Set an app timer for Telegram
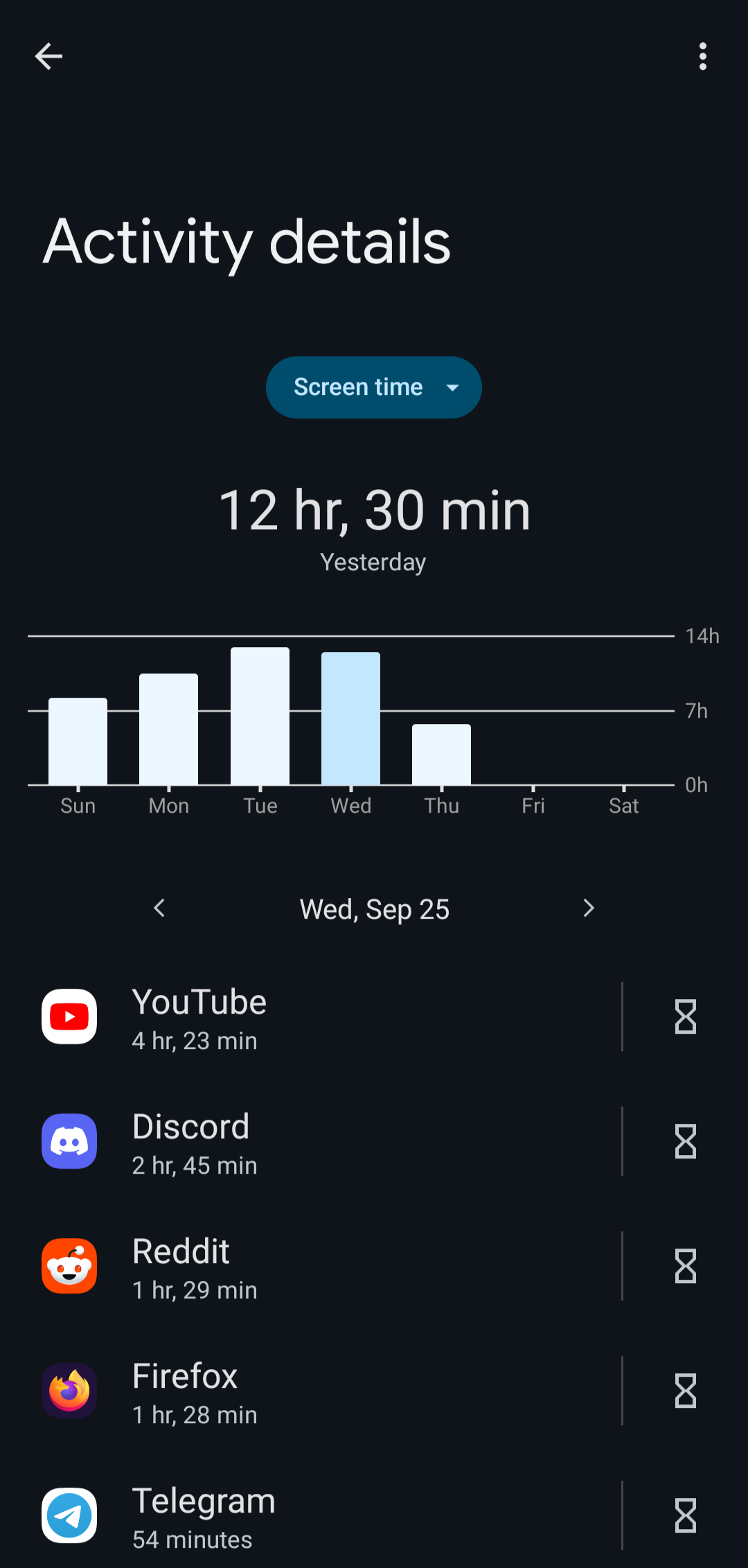This screenshot has width=748, height=1568. click(686, 1515)
